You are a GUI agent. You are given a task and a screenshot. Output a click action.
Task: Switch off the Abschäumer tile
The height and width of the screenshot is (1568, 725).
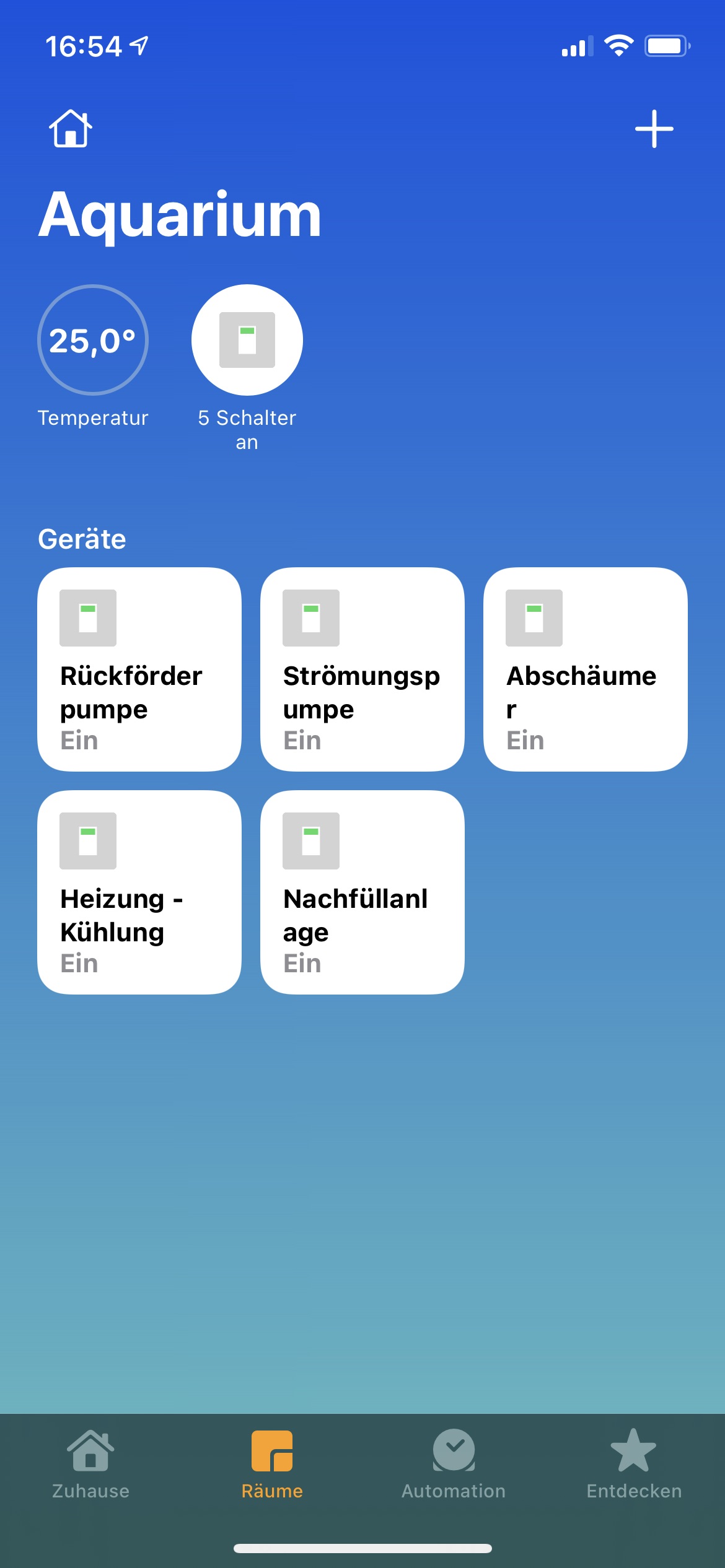585,669
